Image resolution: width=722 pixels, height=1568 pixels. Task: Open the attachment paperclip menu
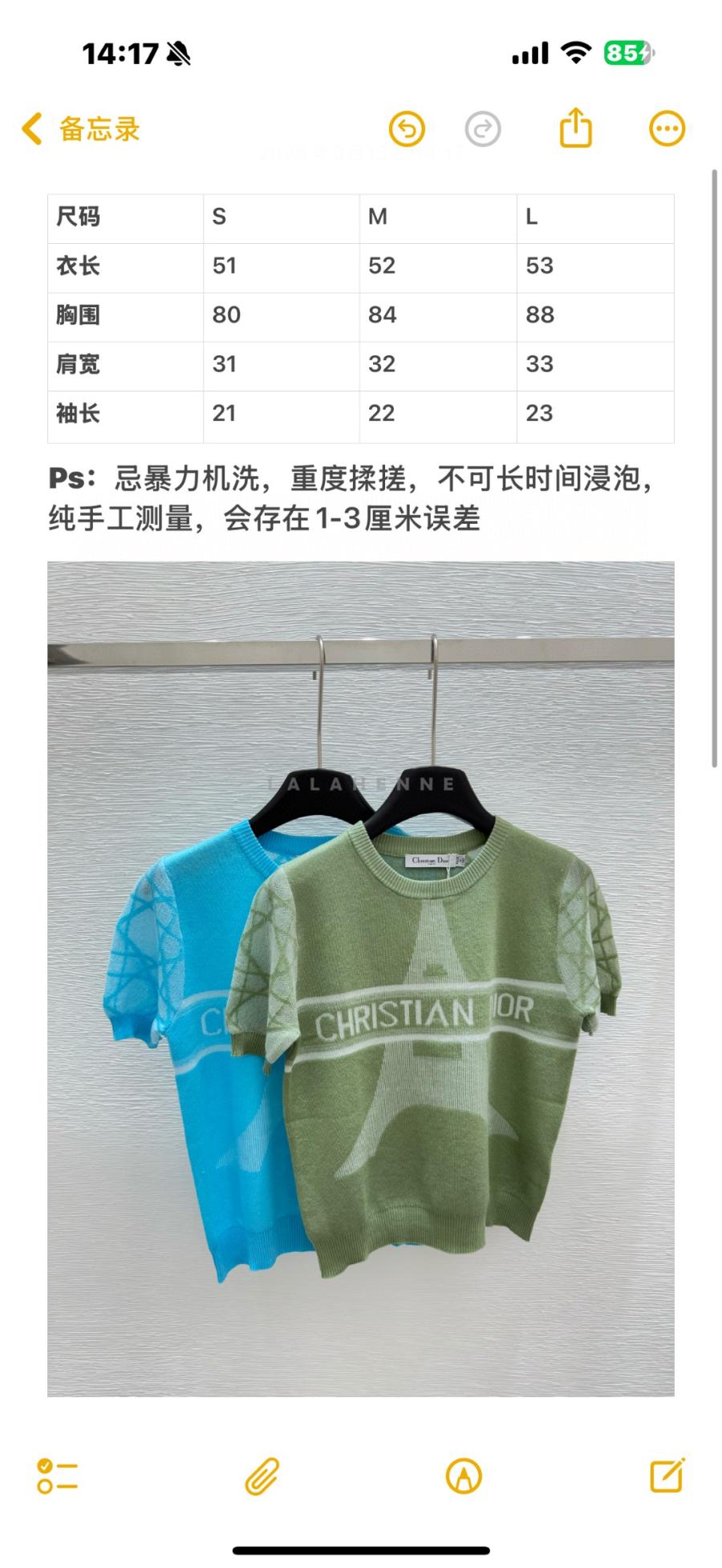[x=262, y=1477]
